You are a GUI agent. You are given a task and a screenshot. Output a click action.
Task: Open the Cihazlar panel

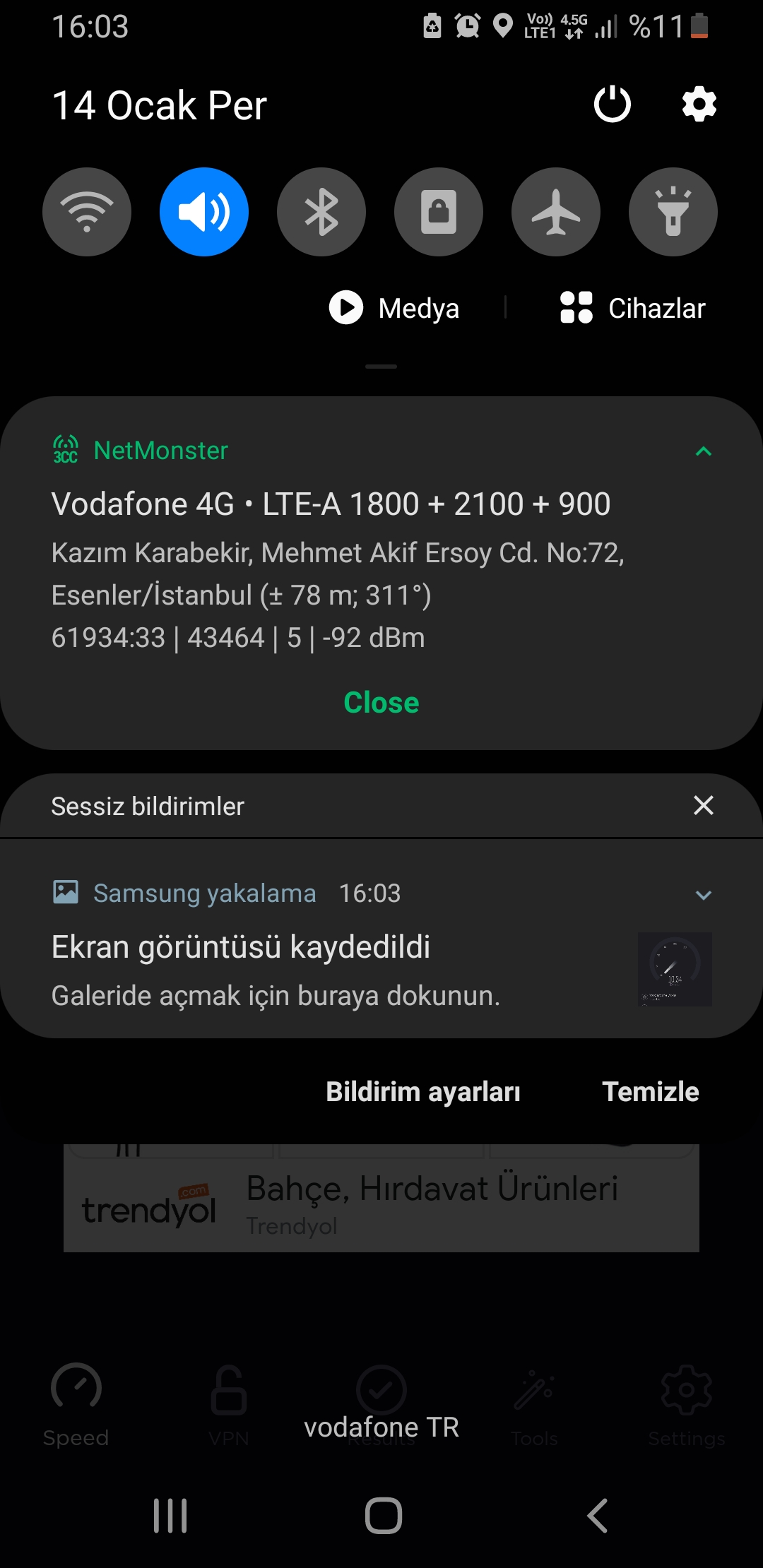pos(632,308)
